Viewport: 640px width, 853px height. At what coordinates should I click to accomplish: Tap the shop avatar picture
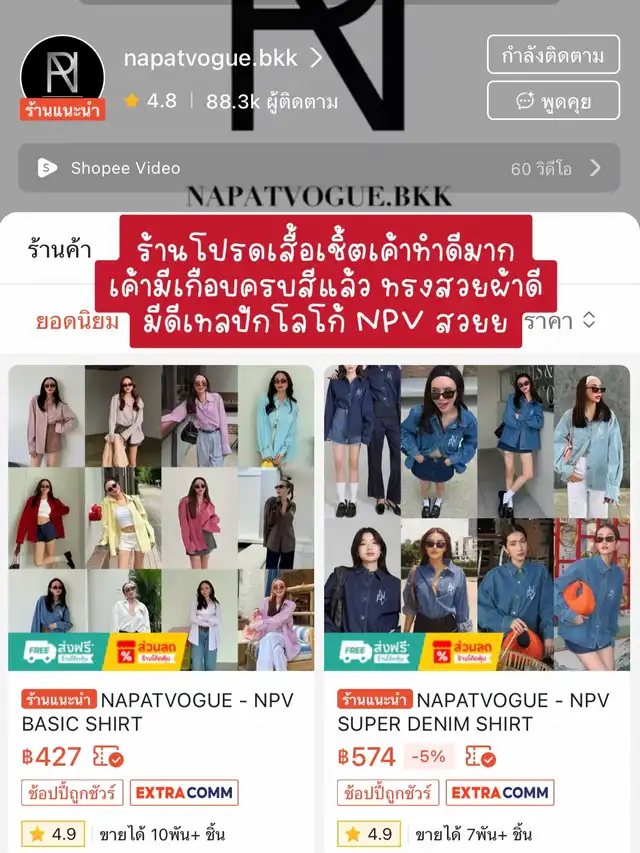[63, 75]
